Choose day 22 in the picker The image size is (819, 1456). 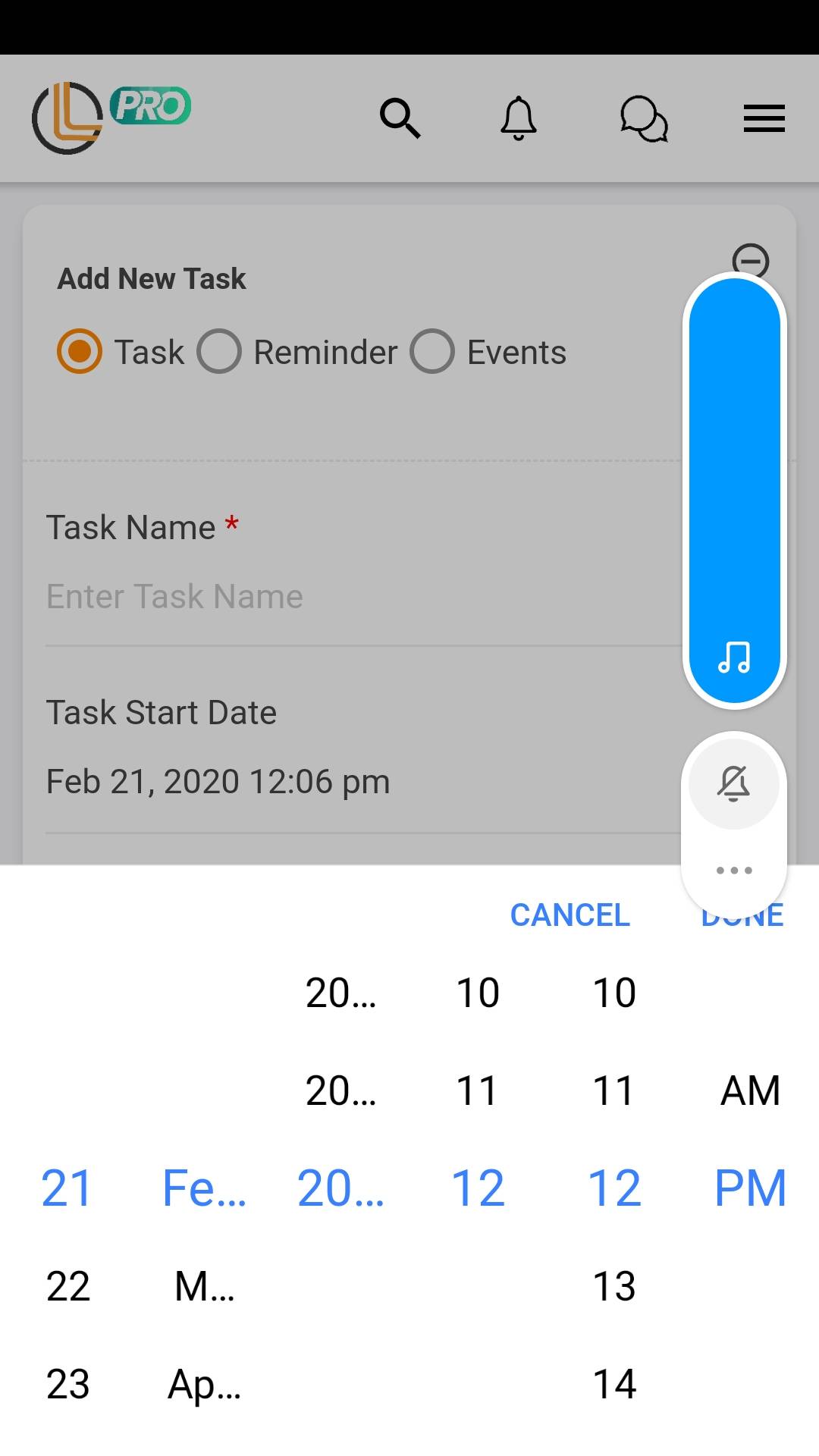[x=68, y=1286]
